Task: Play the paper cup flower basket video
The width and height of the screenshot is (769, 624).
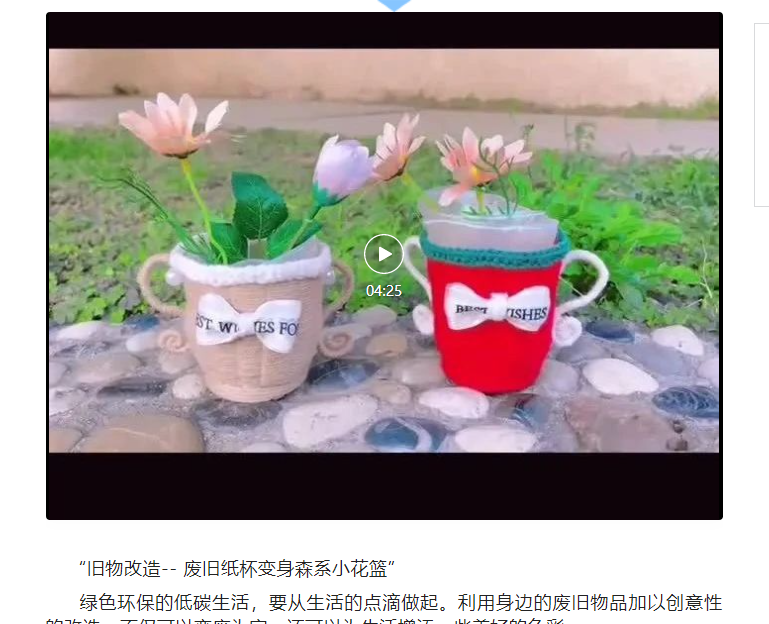Action: [x=383, y=254]
